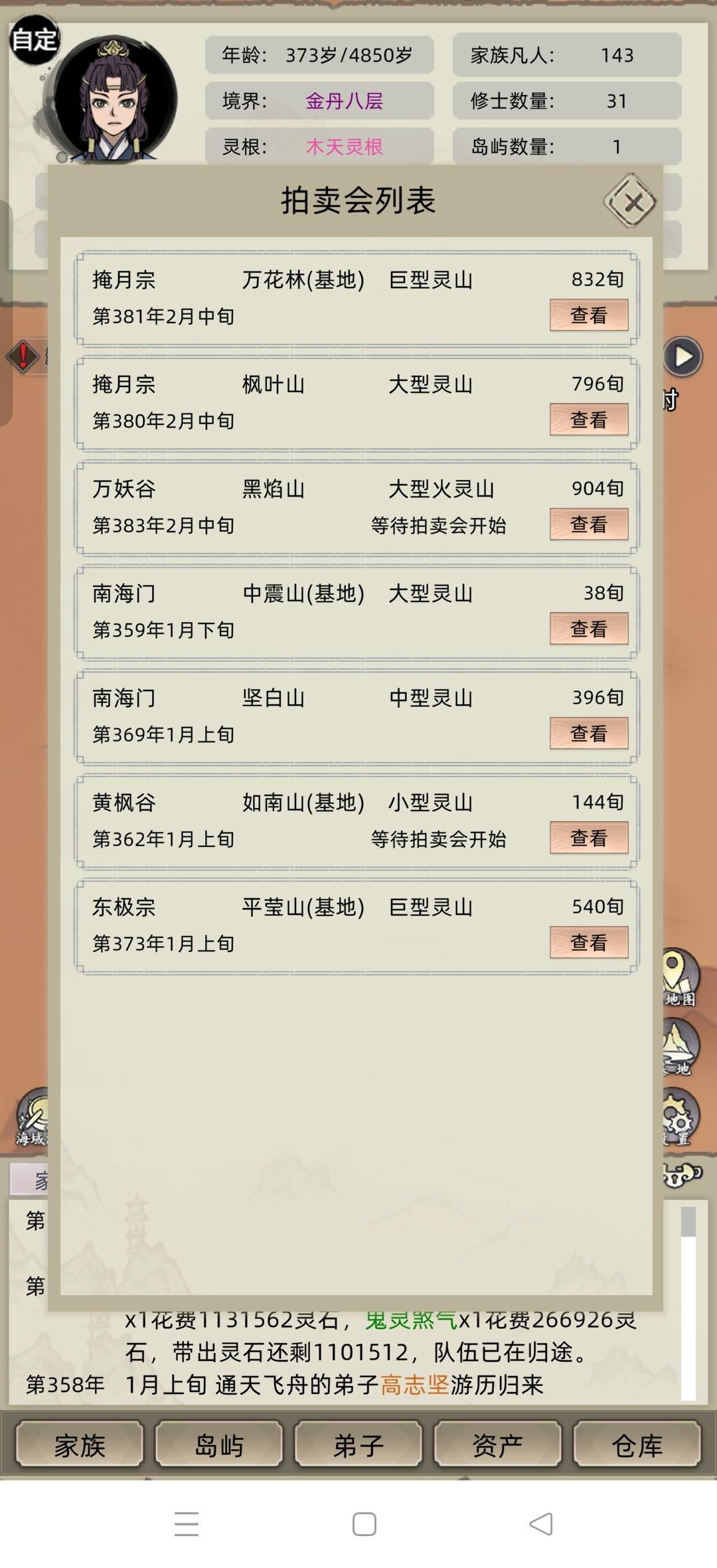The width and height of the screenshot is (717, 1568).
Task: Close the 拍卖会列表 auction dialog
Action: click(x=631, y=202)
